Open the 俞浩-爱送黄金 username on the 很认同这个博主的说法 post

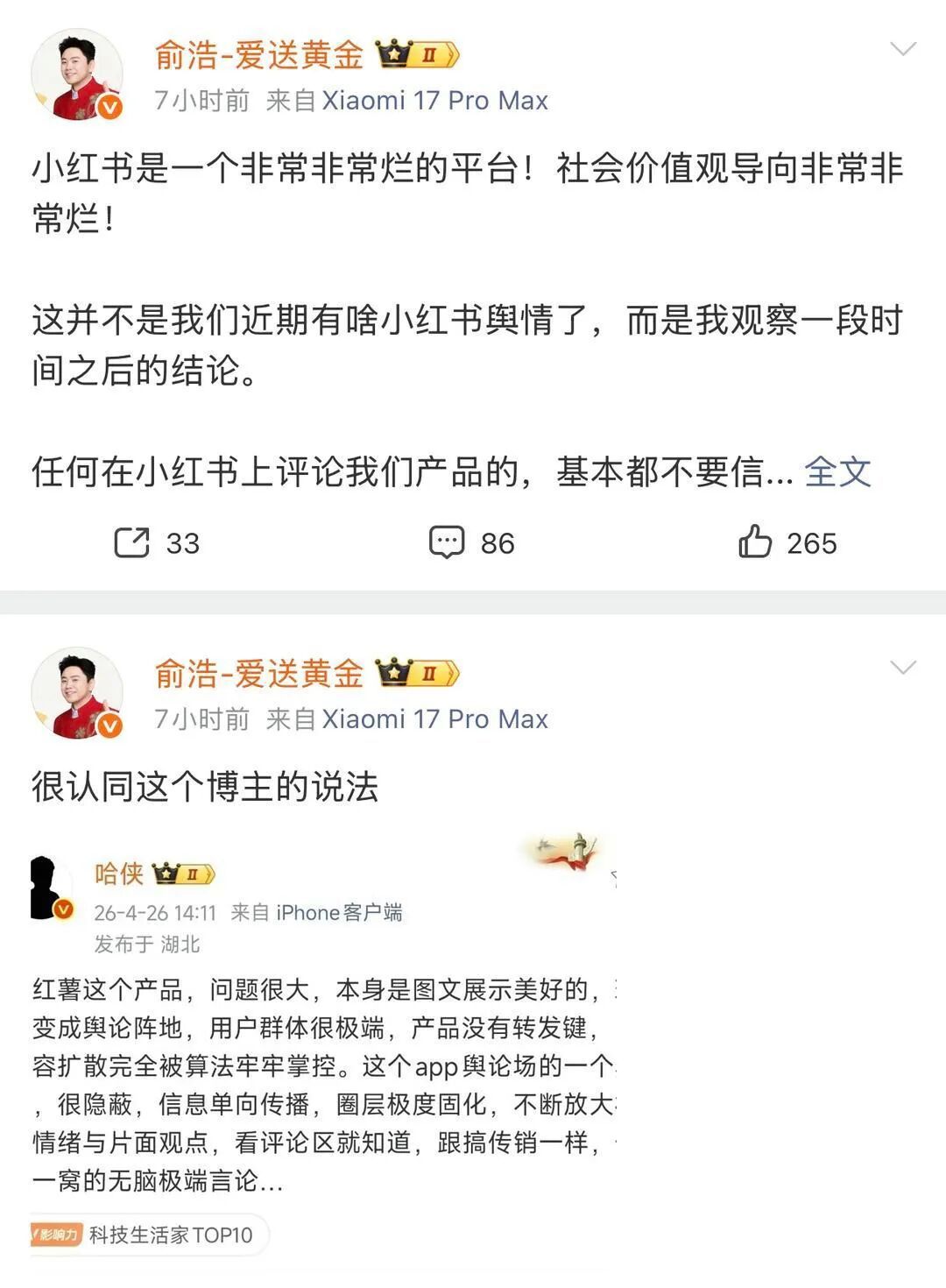coord(259,673)
